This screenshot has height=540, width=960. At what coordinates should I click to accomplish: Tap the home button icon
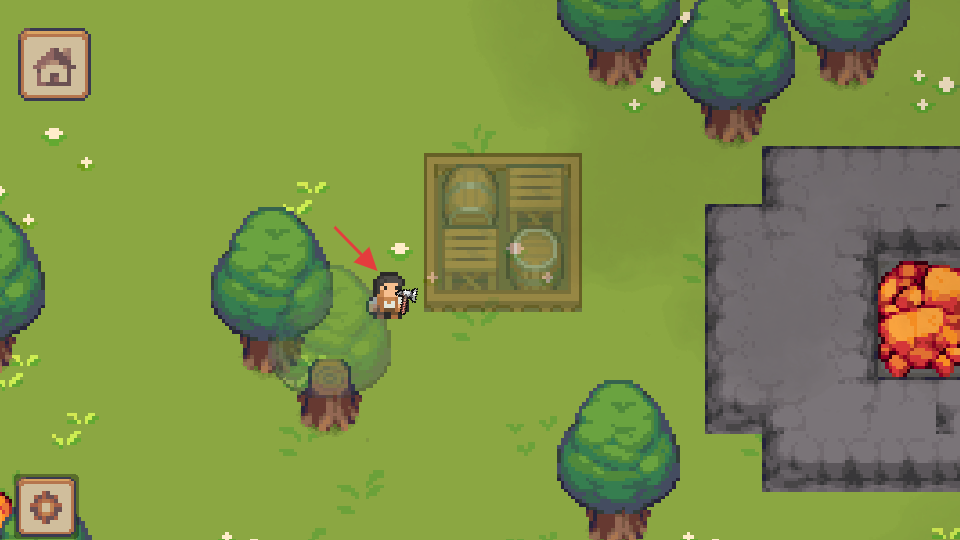click(54, 65)
